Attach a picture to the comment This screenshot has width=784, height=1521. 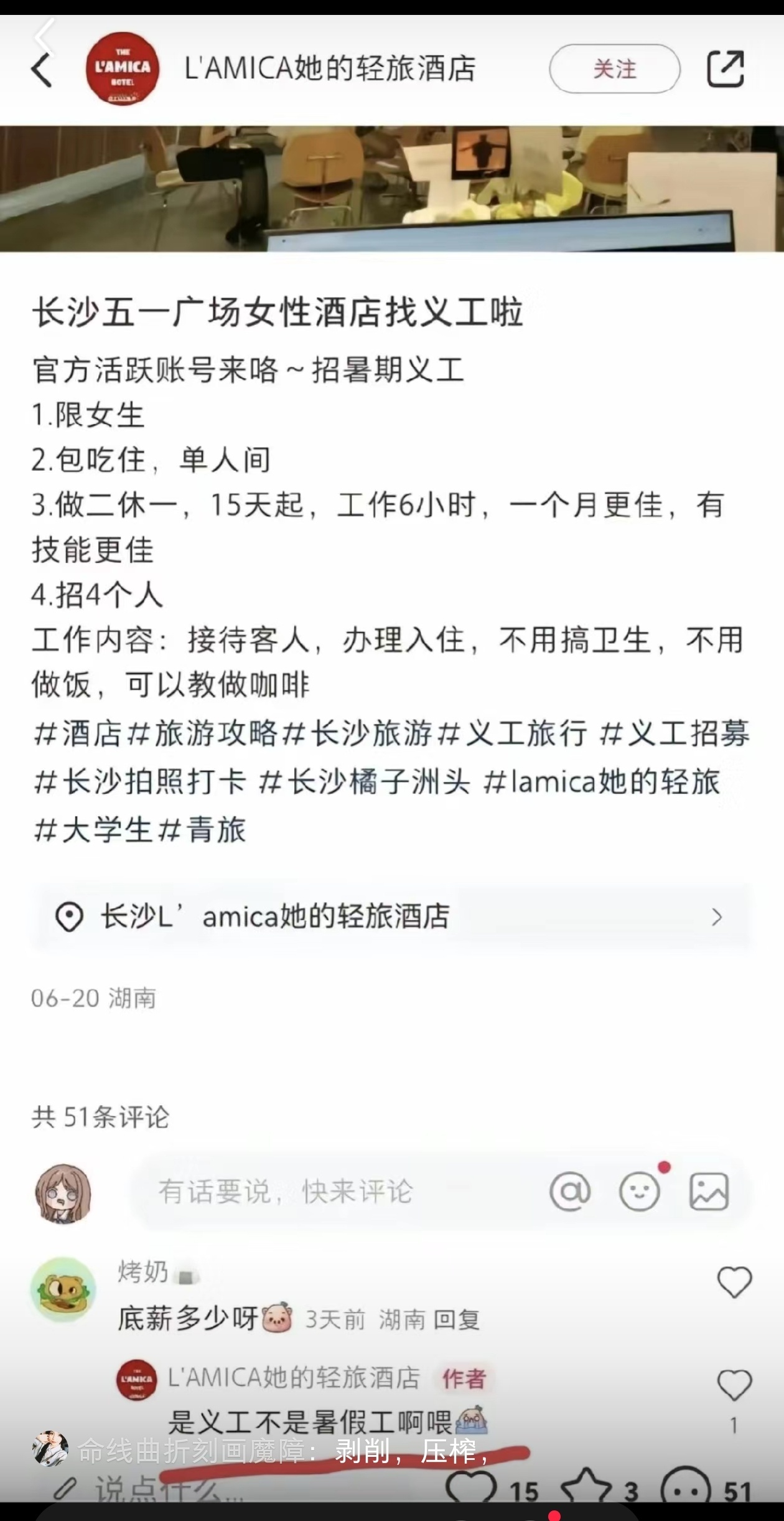click(x=709, y=1192)
